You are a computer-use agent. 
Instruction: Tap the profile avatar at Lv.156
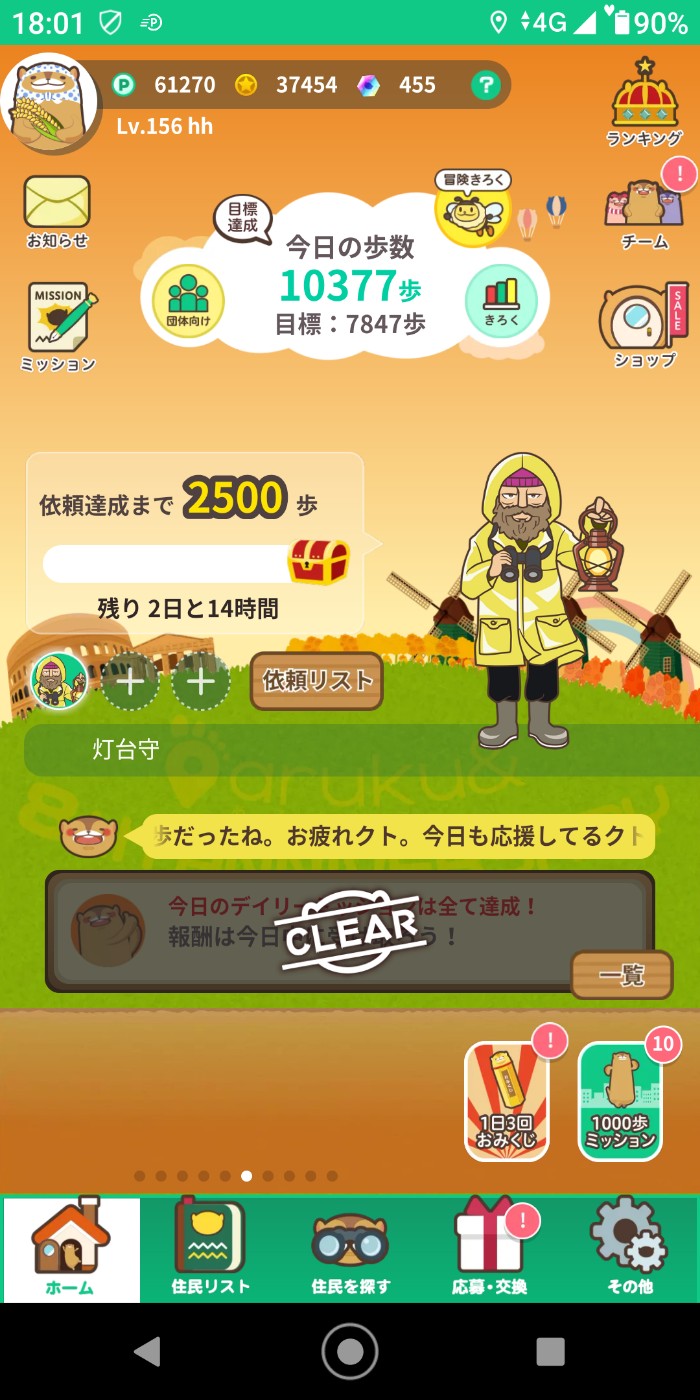[x=50, y=102]
